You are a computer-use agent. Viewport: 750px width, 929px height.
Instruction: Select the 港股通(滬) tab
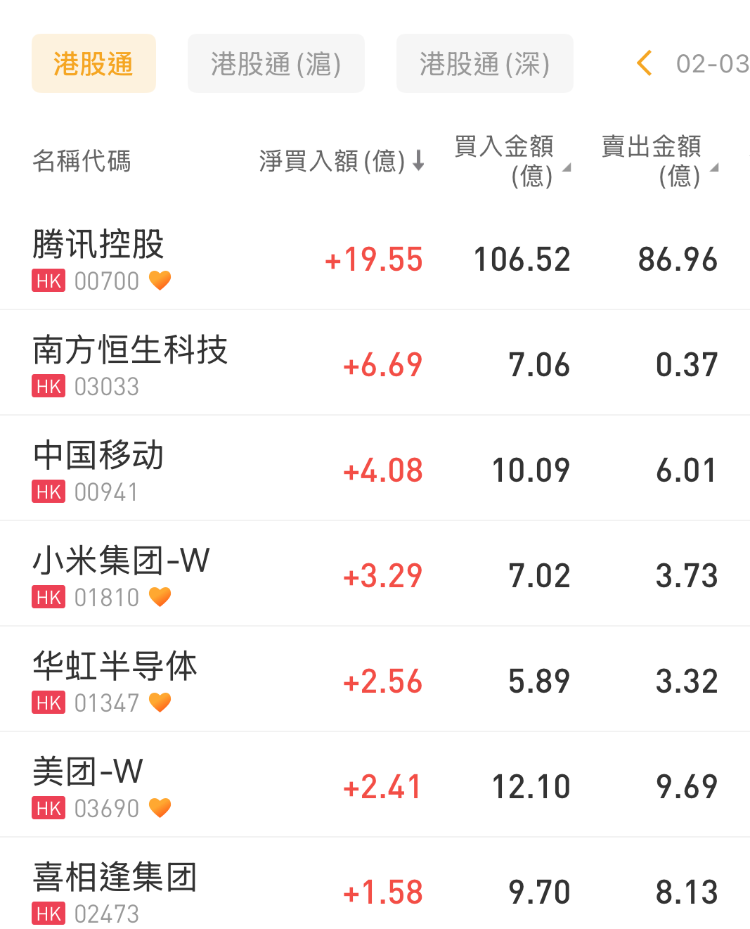click(276, 64)
